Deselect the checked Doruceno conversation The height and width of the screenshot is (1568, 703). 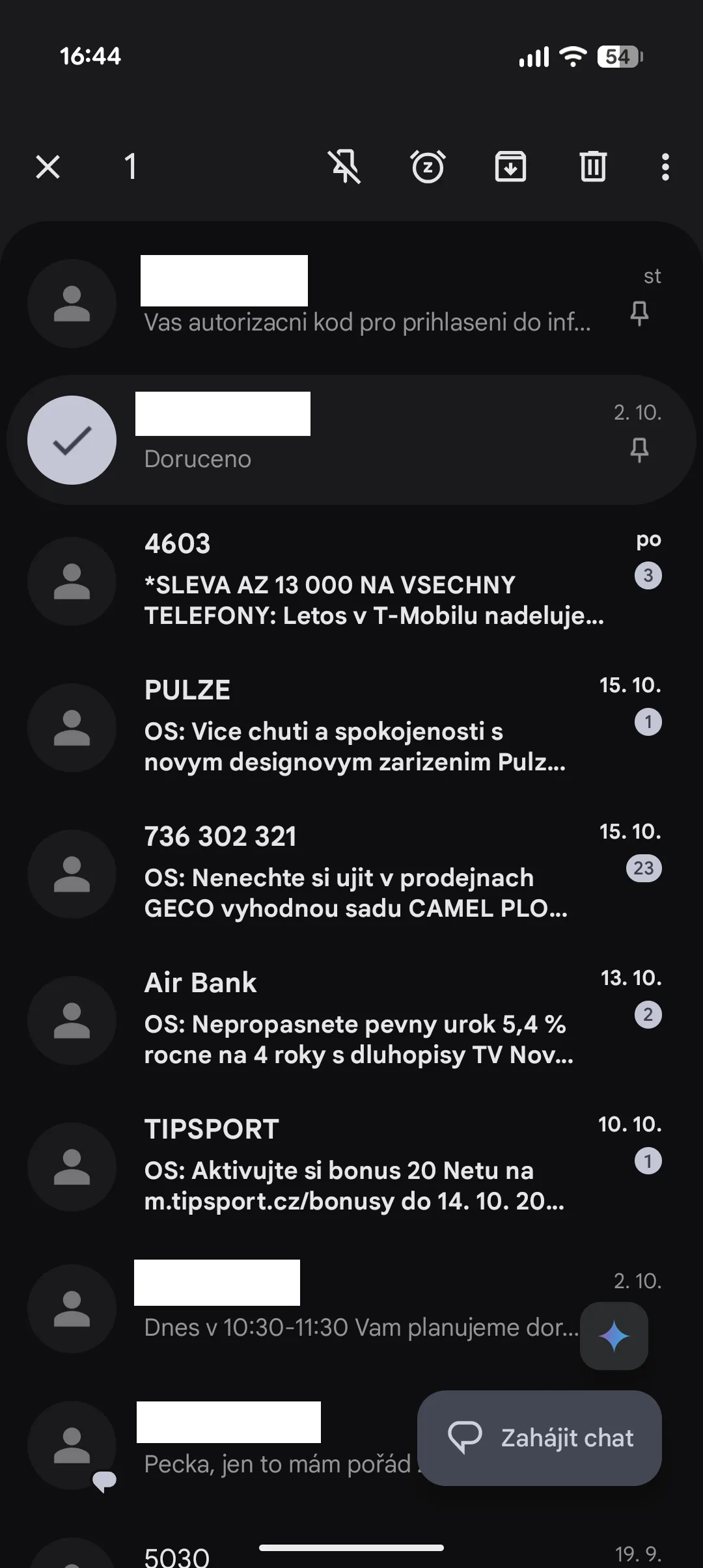[72, 440]
